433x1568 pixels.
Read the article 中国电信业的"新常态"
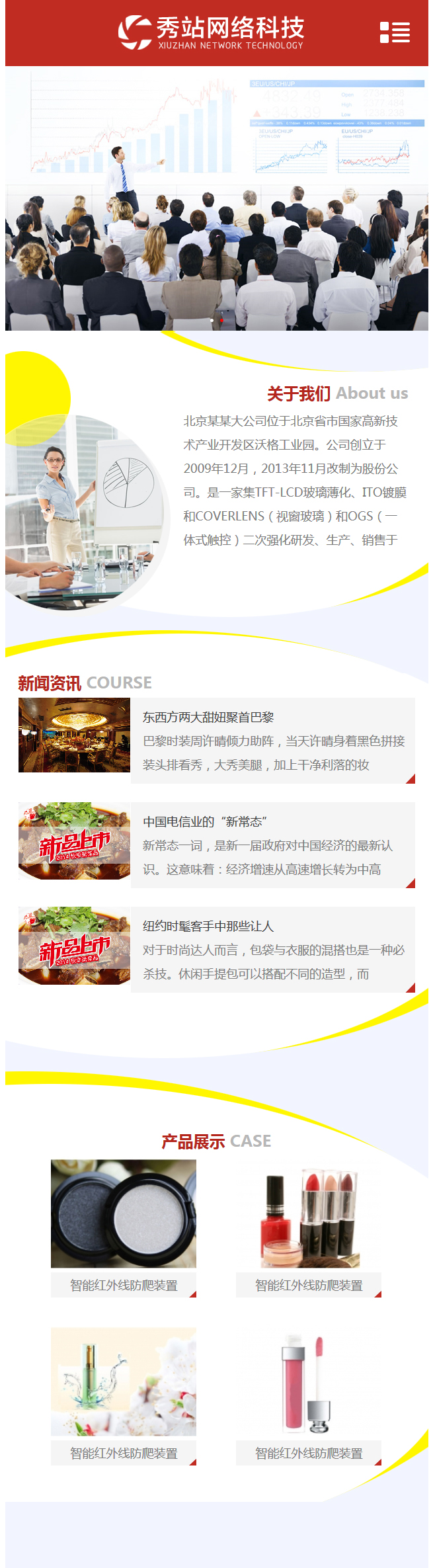point(205,822)
